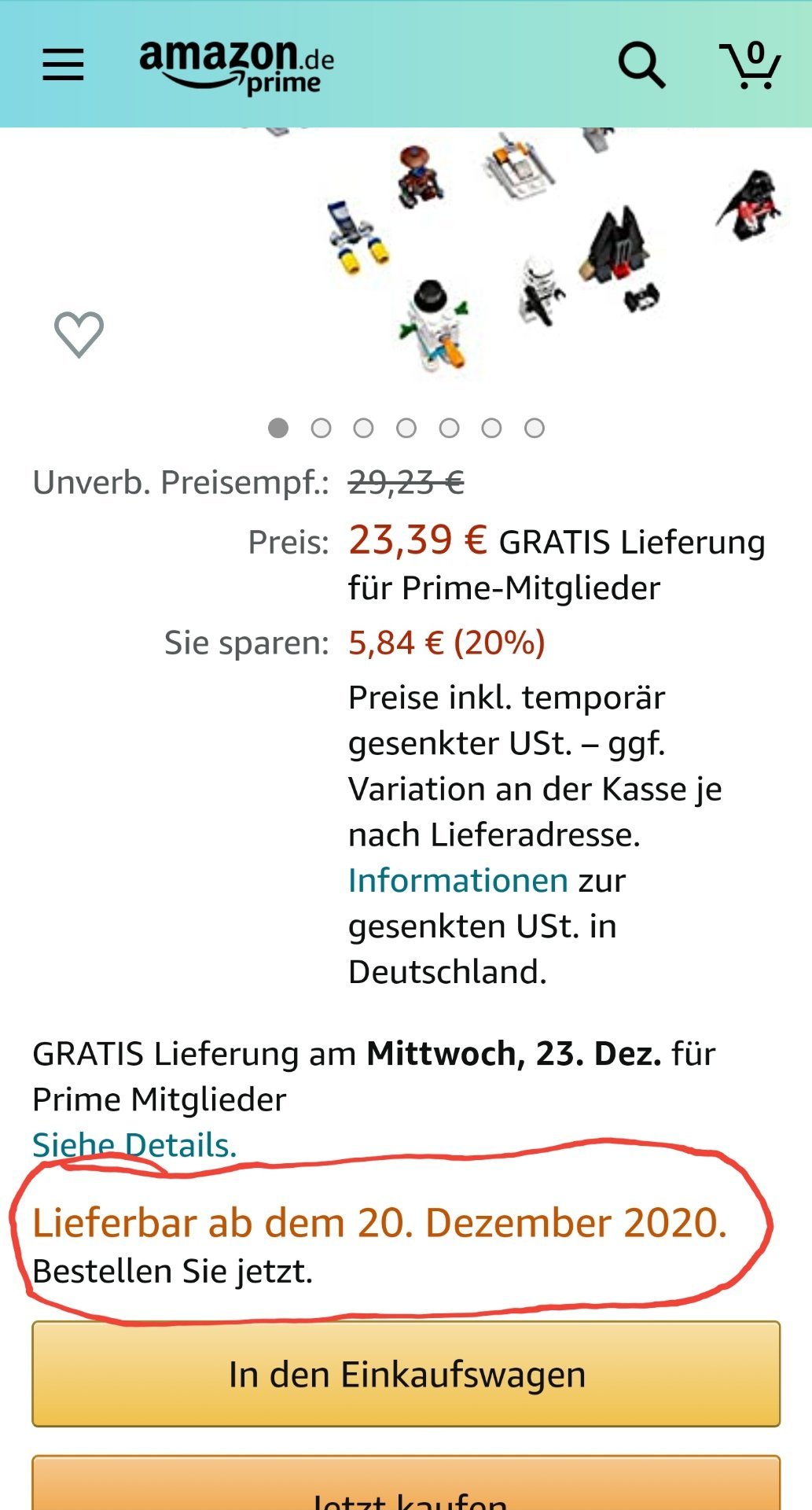This screenshot has height=1510, width=812.
Task: Open the Siehe Details link
Action: tap(134, 1145)
